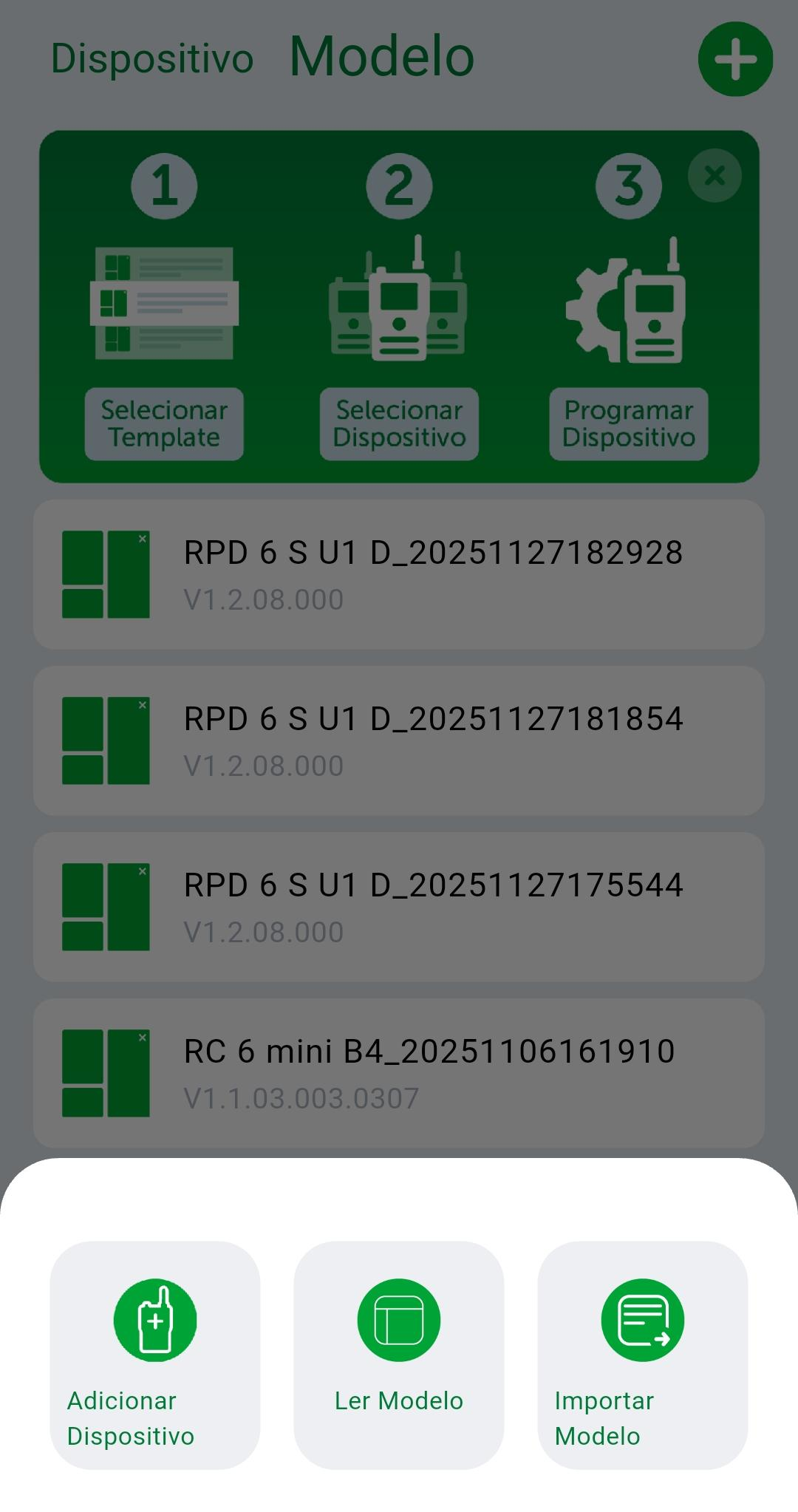This screenshot has height=1512, width=798.
Task: Tap Programar Dispositivo step button
Action: tap(629, 424)
